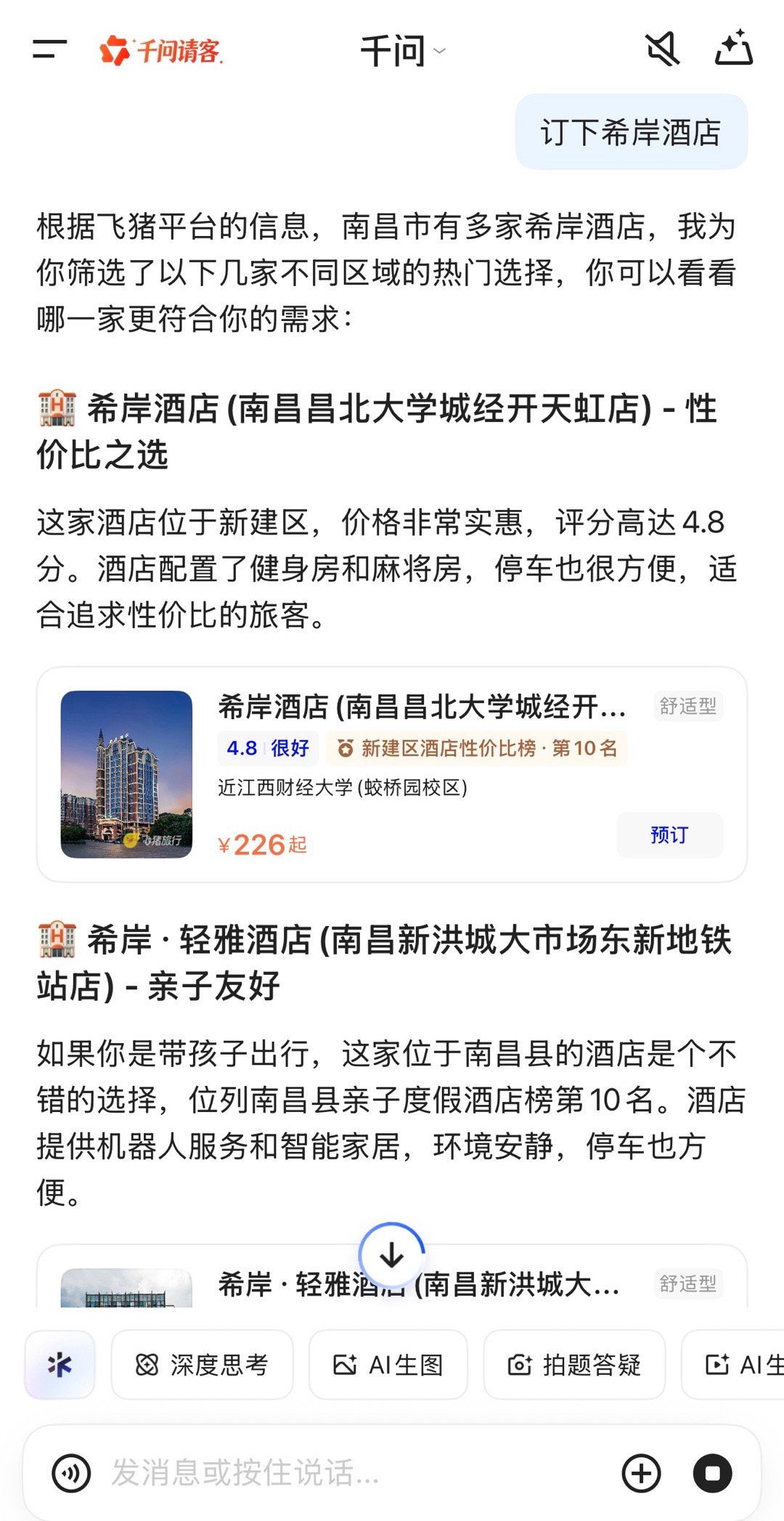
Task: Open the plus attachment button
Action: (x=642, y=1473)
